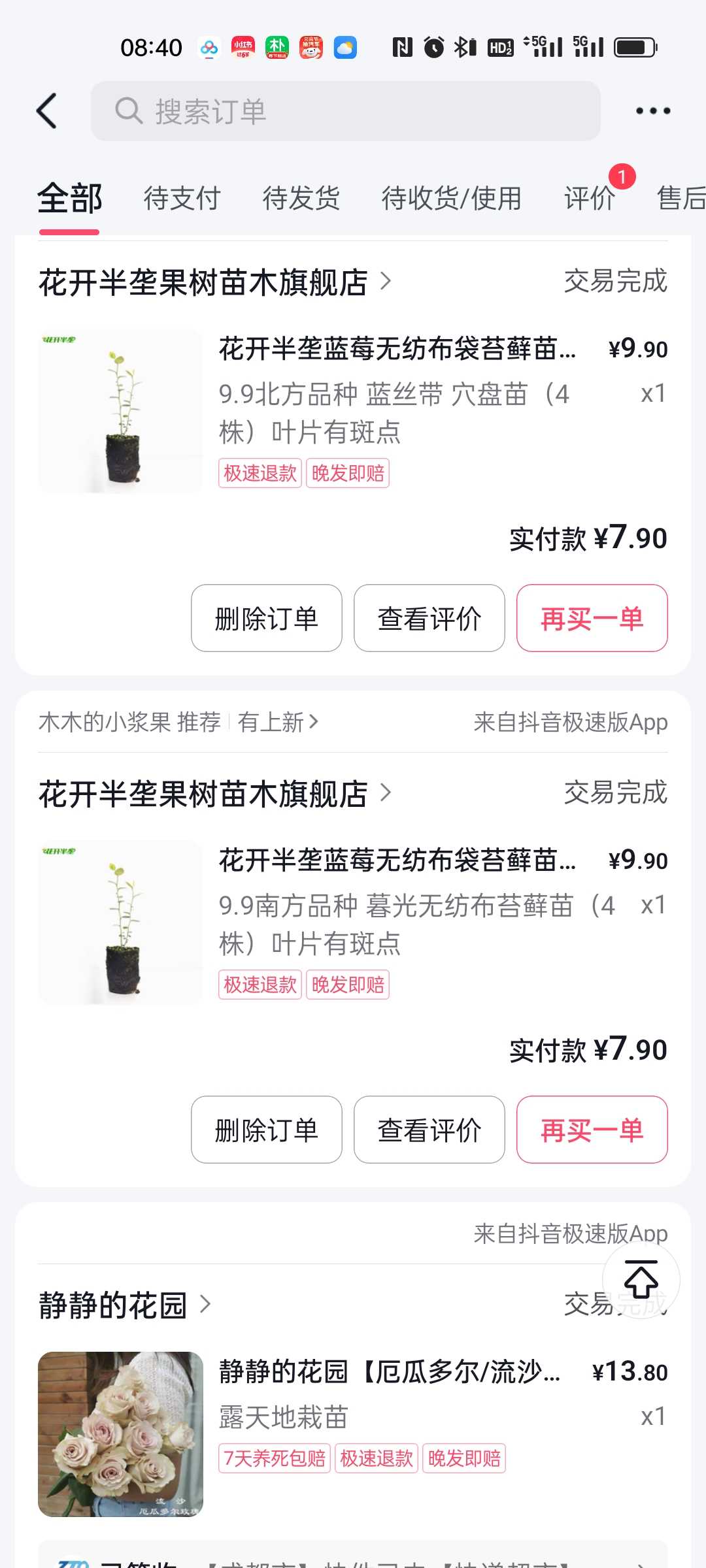This screenshot has height=1568, width=706.
Task: Switch to the 售后 tab
Action: point(681,198)
